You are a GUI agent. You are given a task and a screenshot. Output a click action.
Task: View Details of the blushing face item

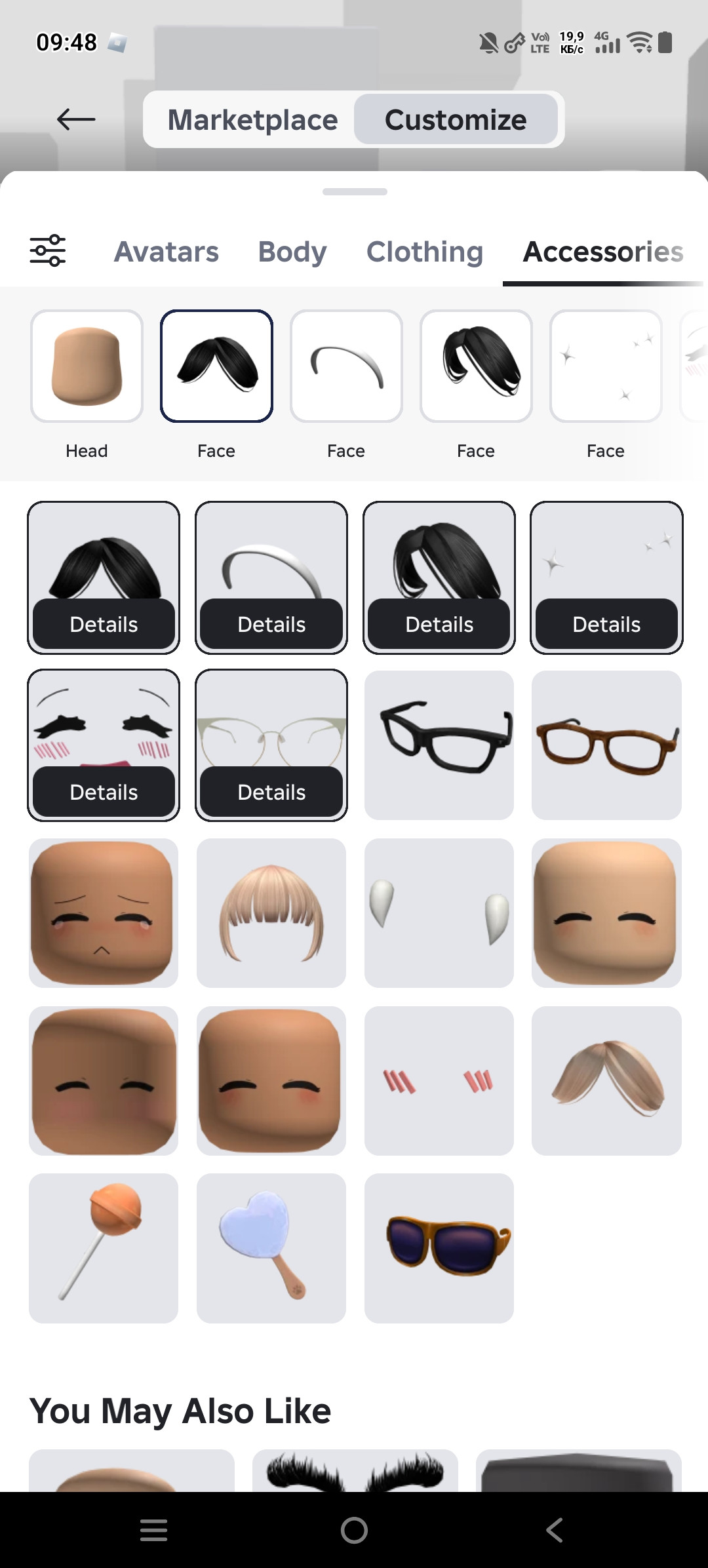tap(104, 792)
